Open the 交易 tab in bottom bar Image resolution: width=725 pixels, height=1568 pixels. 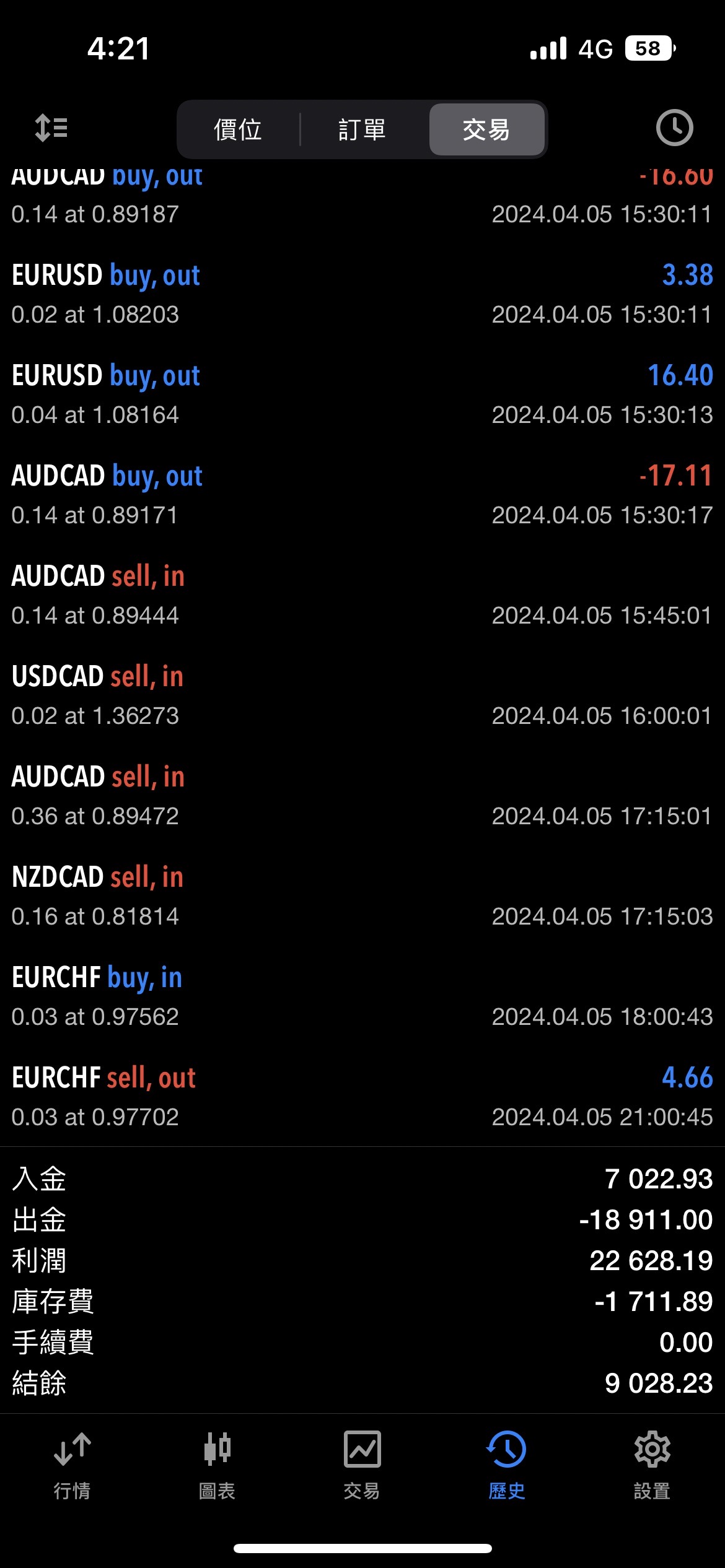tap(362, 1465)
